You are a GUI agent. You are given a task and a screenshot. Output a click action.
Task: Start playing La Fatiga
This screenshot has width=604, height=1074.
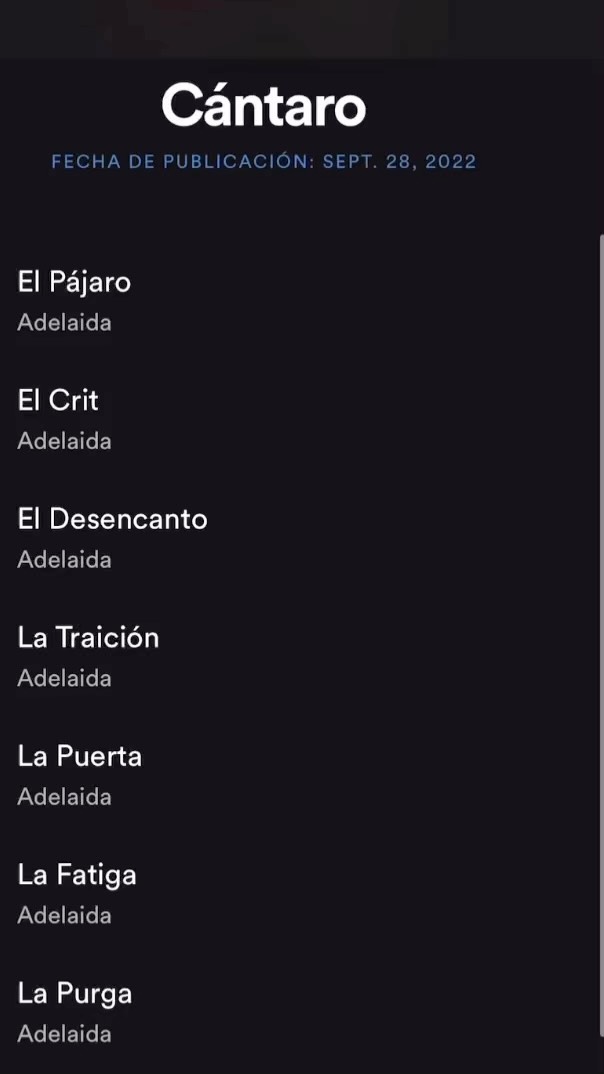[x=77, y=876]
